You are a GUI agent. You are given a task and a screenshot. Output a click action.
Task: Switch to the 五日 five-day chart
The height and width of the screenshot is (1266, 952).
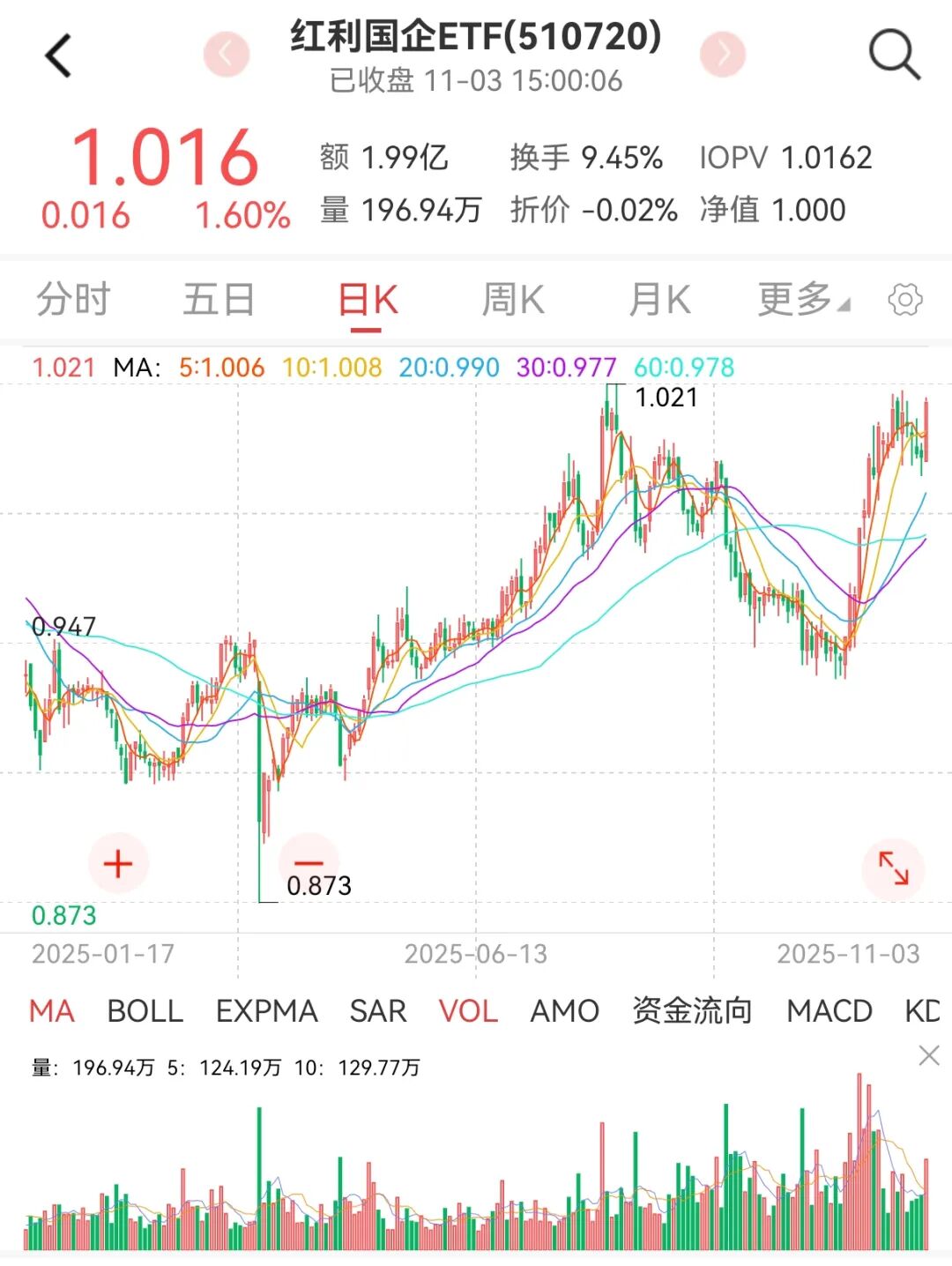[219, 300]
